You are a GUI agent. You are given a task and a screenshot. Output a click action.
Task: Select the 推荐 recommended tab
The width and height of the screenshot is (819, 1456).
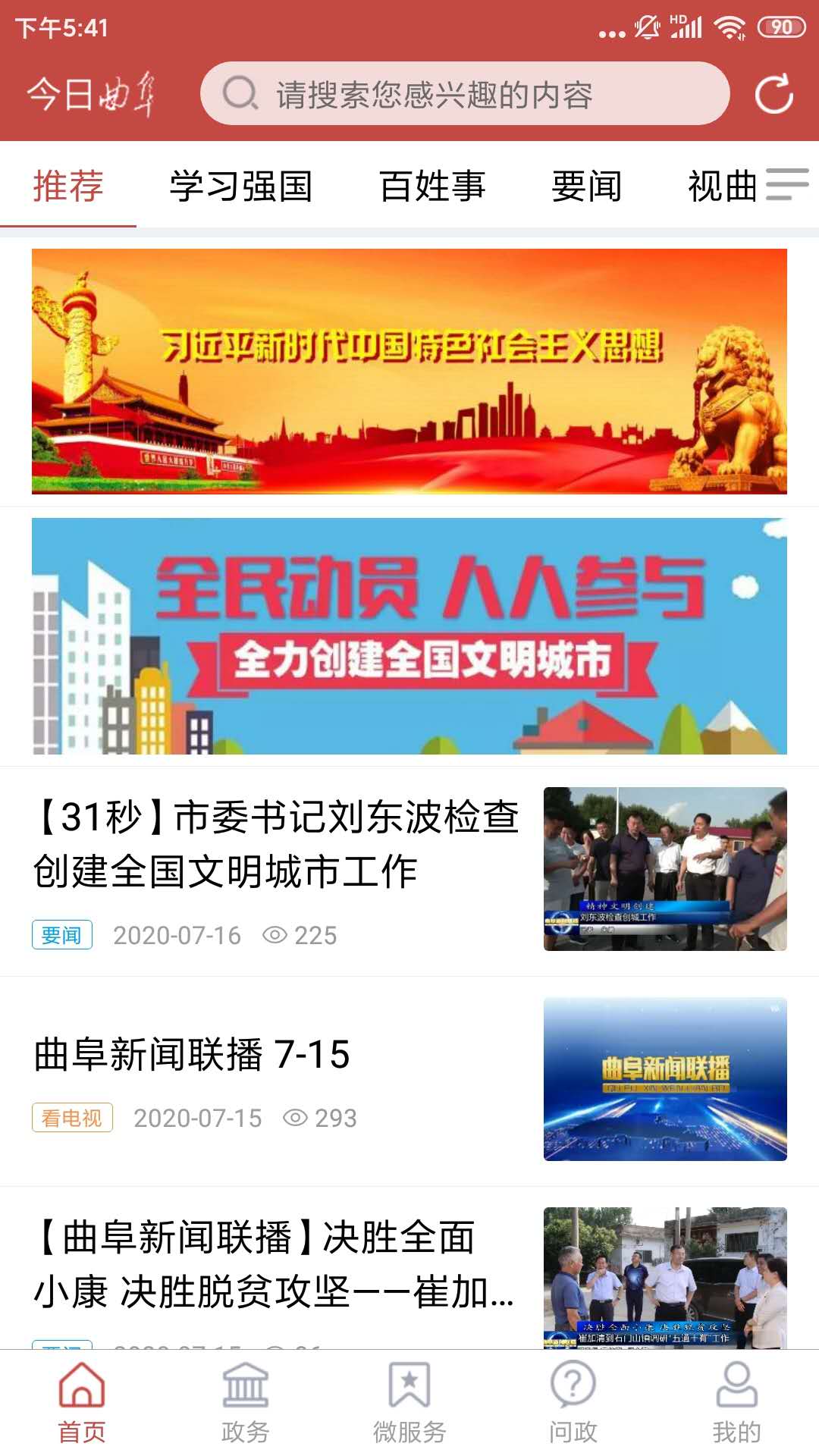click(x=67, y=187)
